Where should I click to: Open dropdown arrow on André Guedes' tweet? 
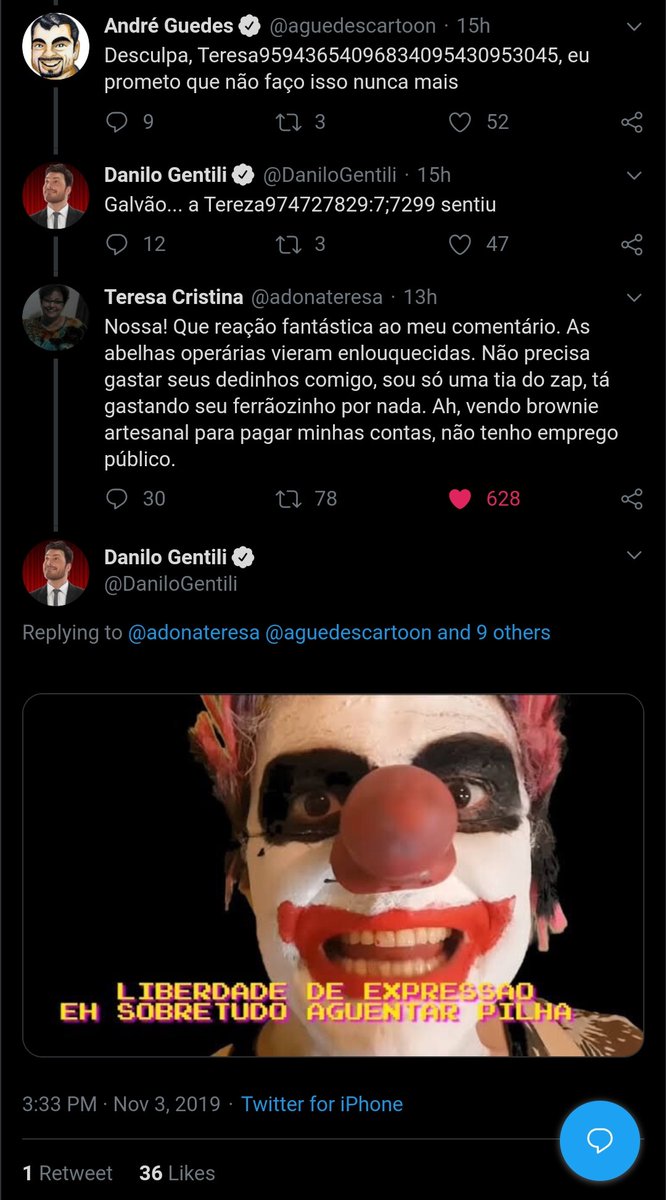click(x=634, y=26)
